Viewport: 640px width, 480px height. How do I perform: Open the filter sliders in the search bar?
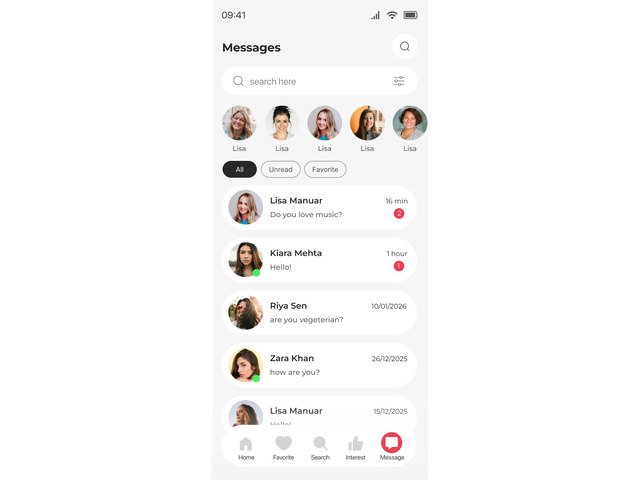tap(399, 81)
